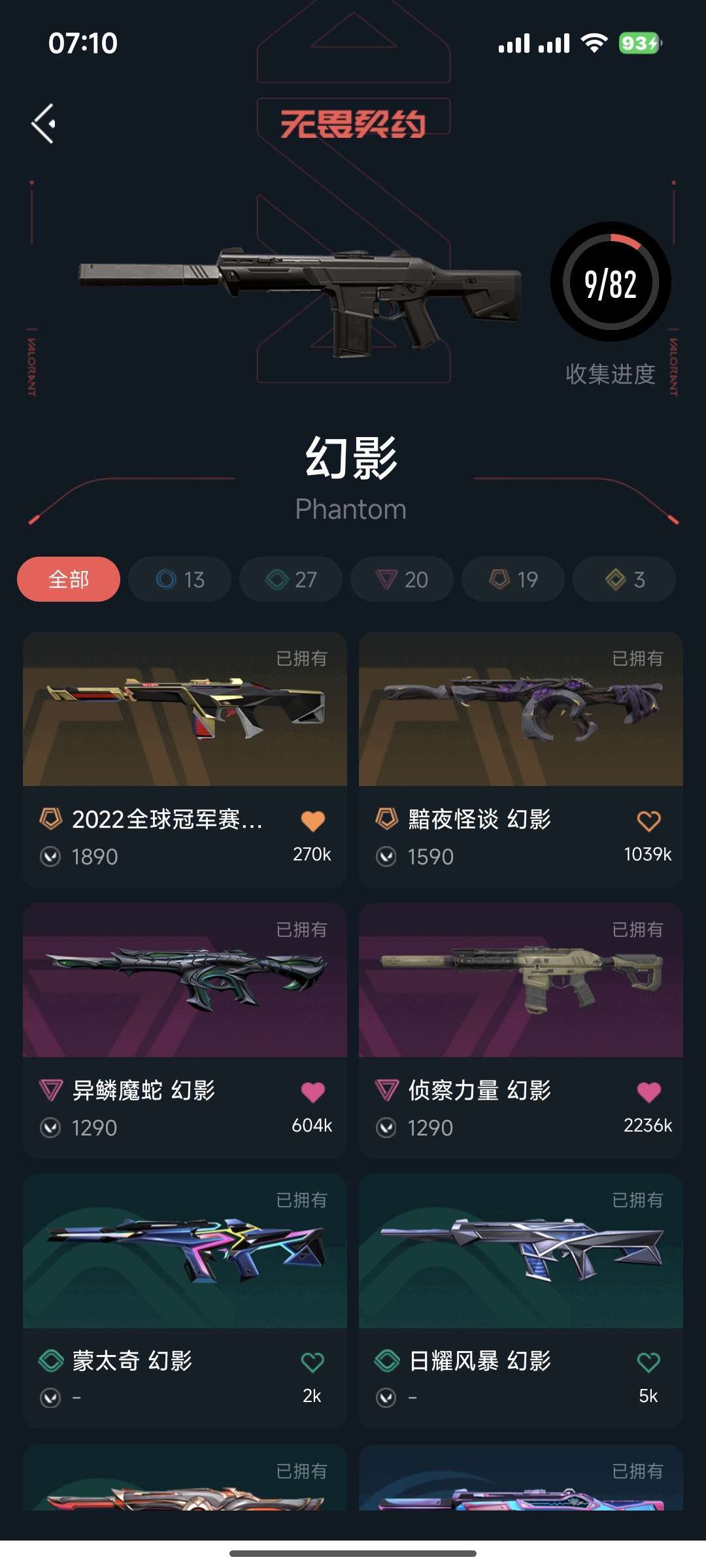Unlike the 2022全球冠军赛 skin
The width and height of the screenshot is (706, 1568).
point(312,821)
